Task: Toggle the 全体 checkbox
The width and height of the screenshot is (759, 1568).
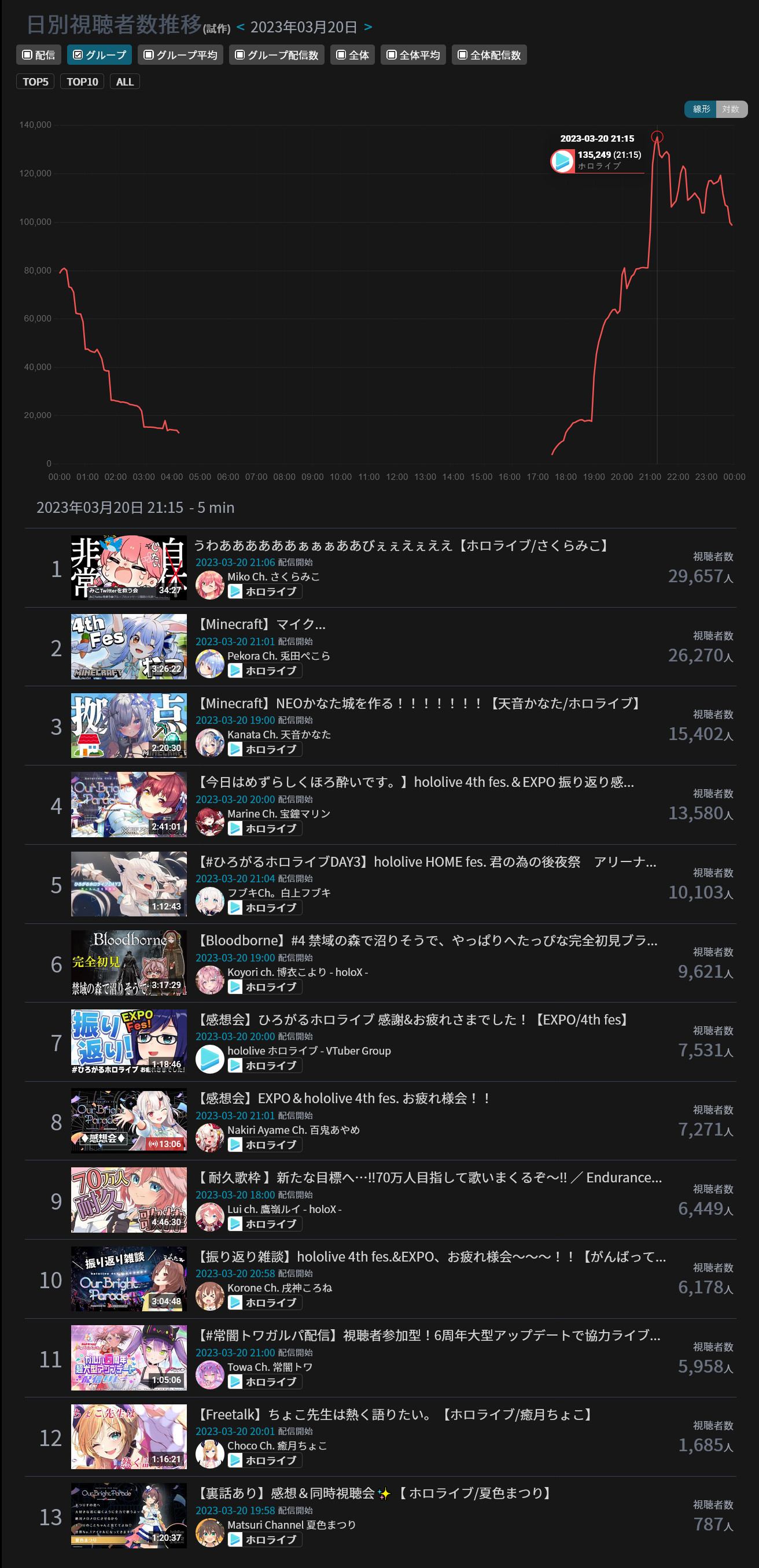Action: coord(353,55)
